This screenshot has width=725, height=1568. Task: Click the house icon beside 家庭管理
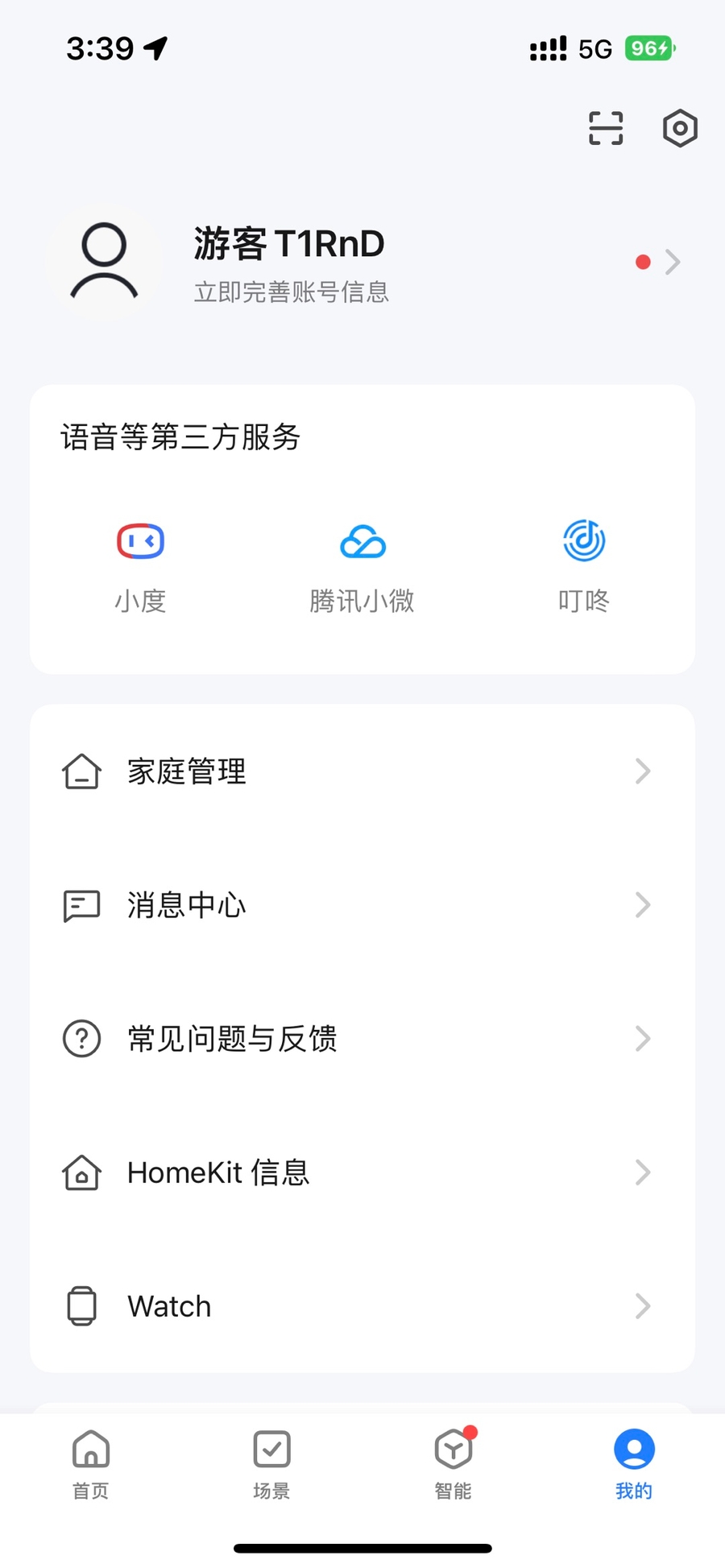81,771
